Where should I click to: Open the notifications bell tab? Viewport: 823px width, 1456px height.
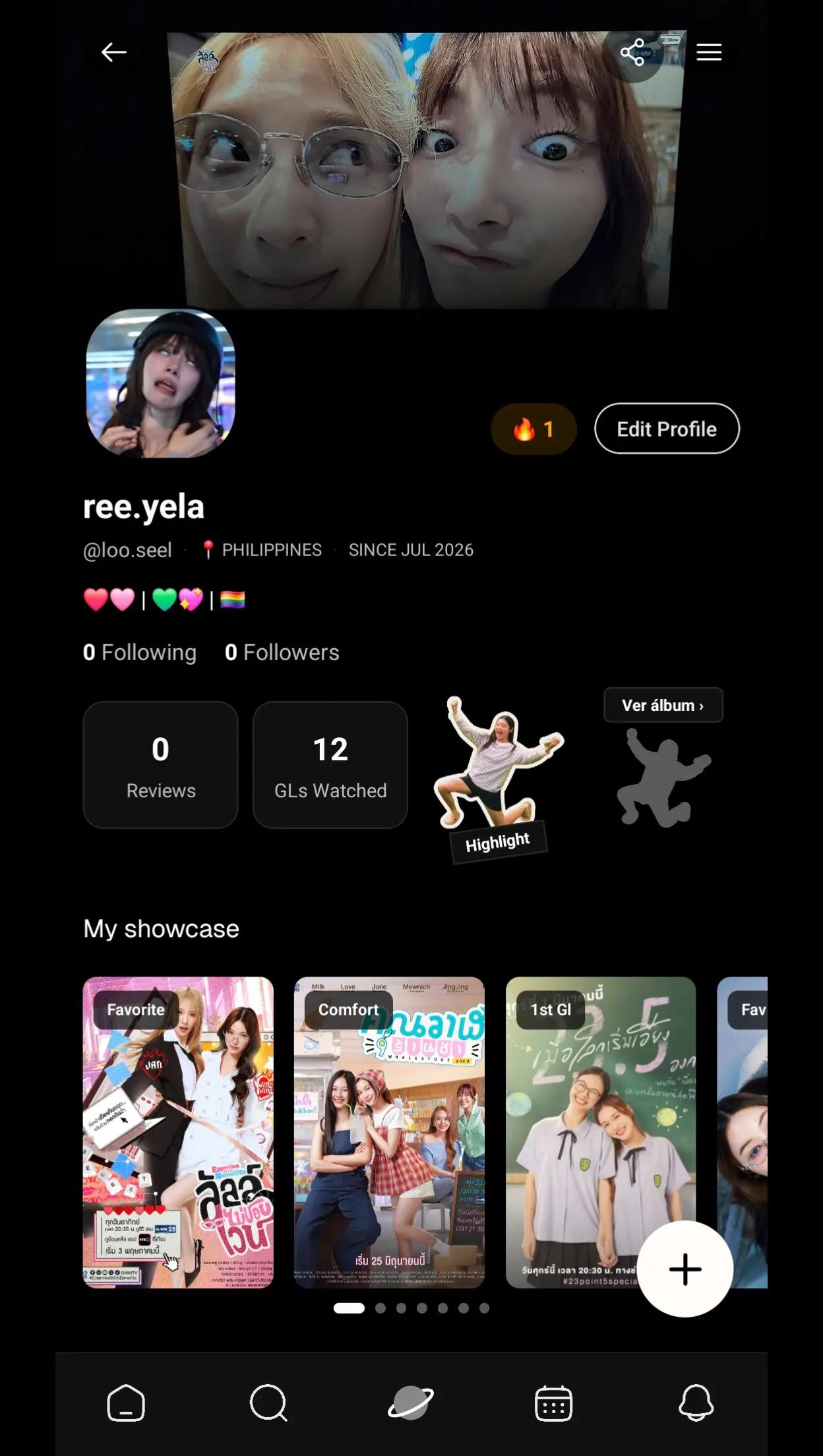pos(696,1403)
